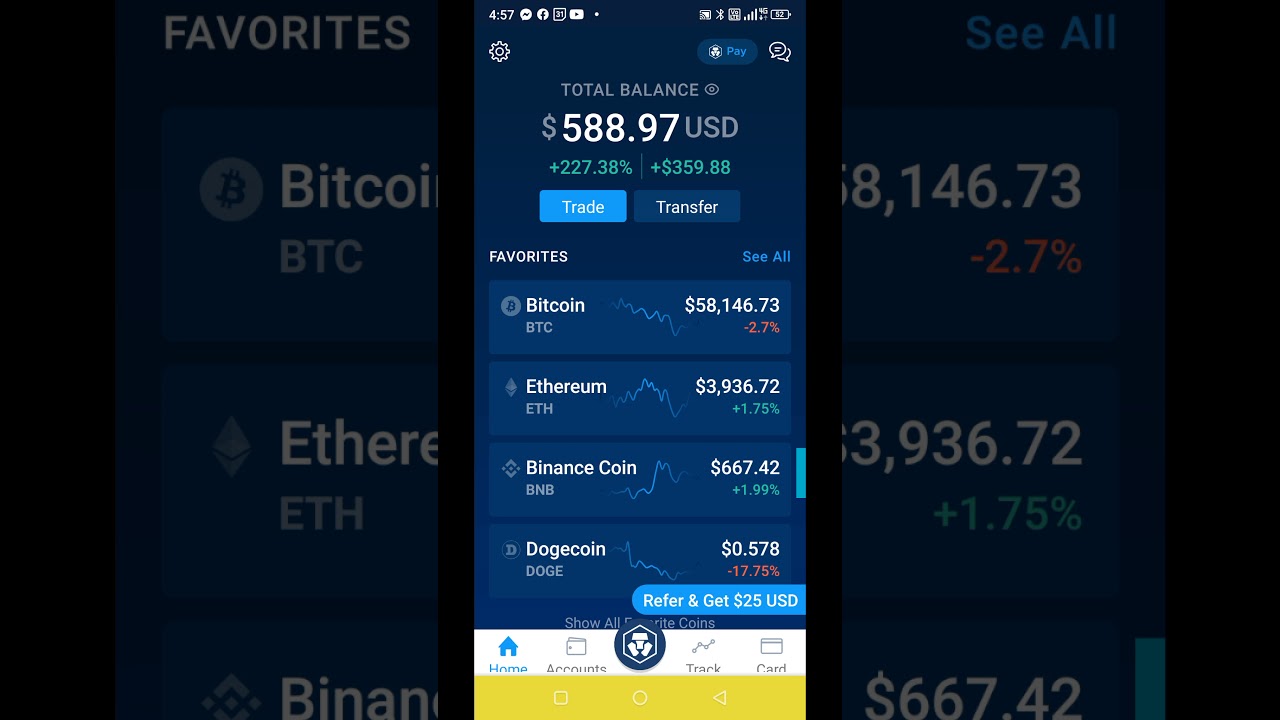The height and width of the screenshot is (720, 1280).
Task: Open the chat support icon
Action: 780,52
